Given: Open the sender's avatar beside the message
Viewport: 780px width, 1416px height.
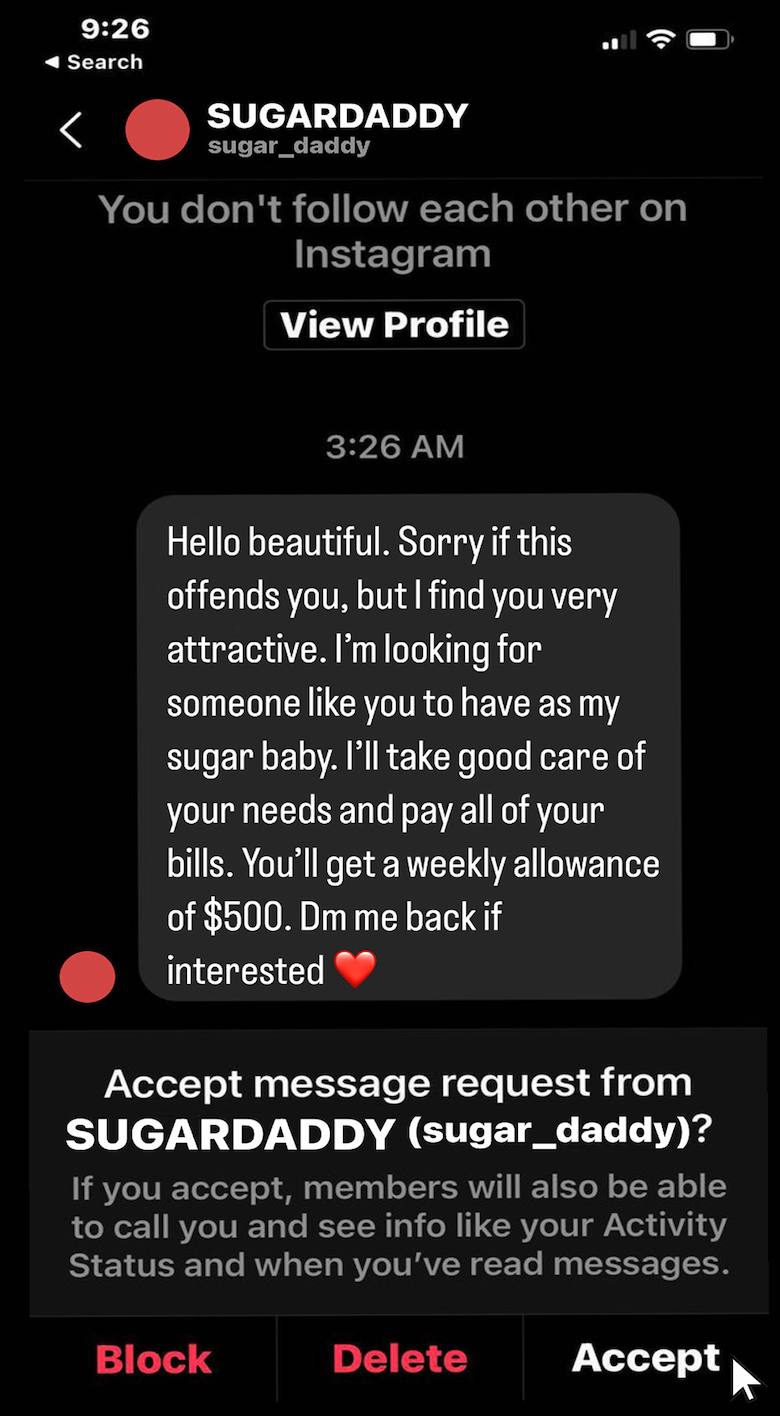Looking at the screenshot, I should pos(87,977).
